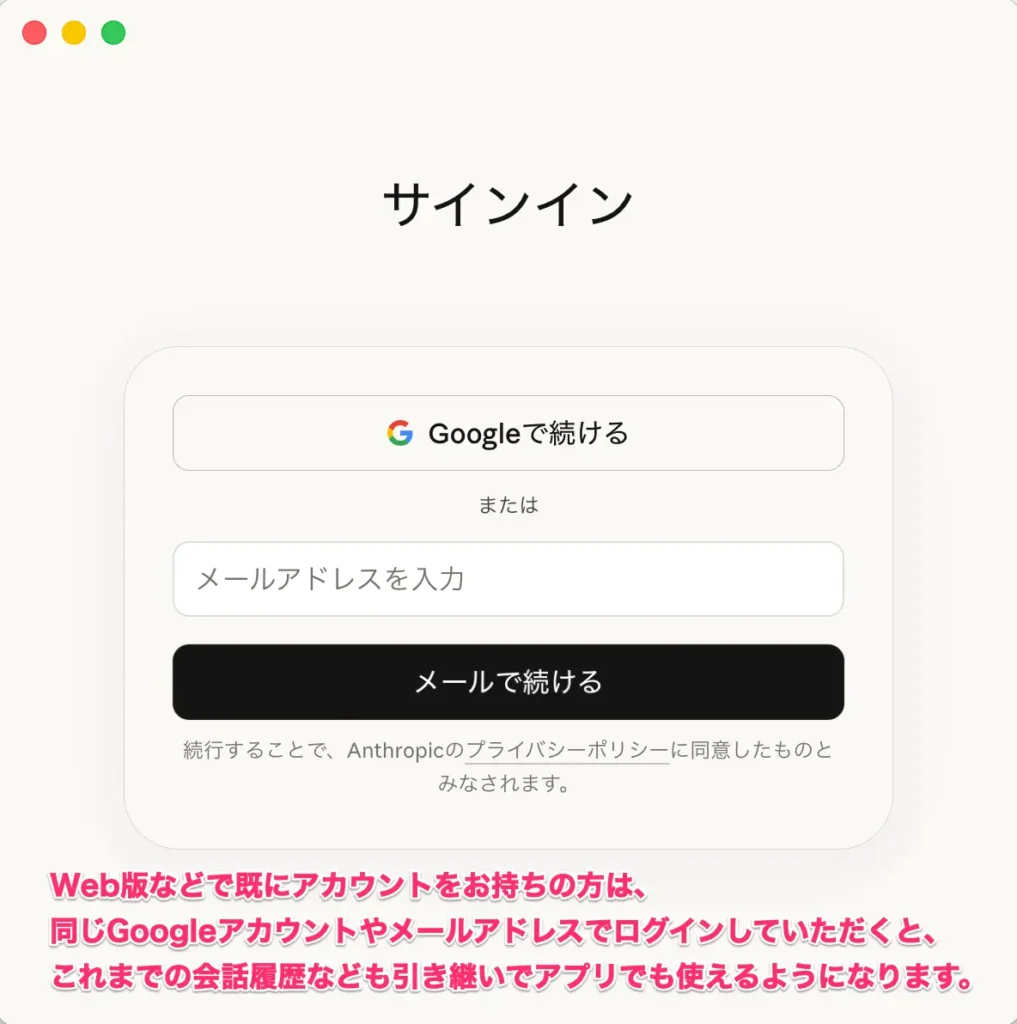Click the または divider text
This screenshot has height=1024, width=1017.
[x=508, y=506]
